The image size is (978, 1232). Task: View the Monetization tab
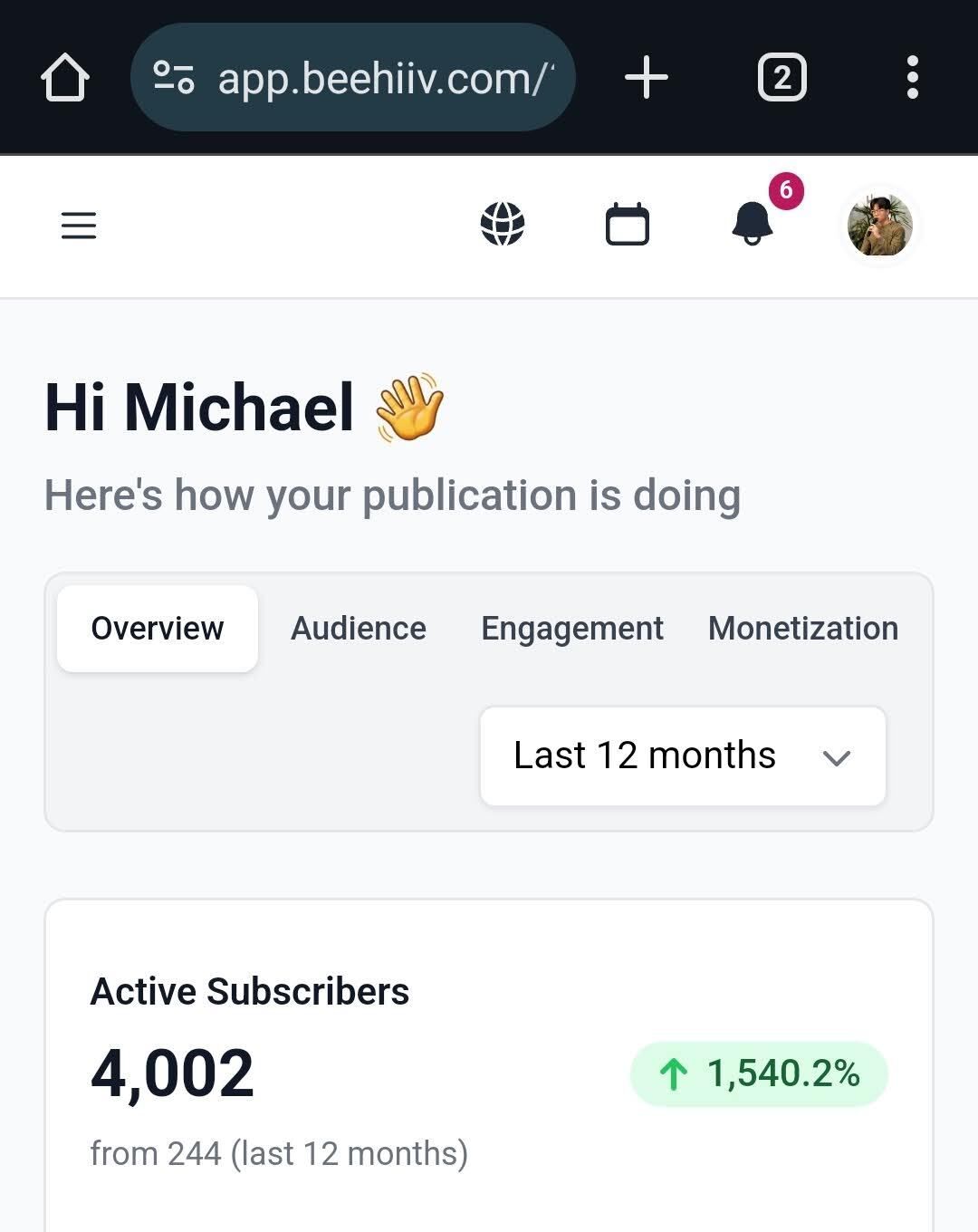803,629
